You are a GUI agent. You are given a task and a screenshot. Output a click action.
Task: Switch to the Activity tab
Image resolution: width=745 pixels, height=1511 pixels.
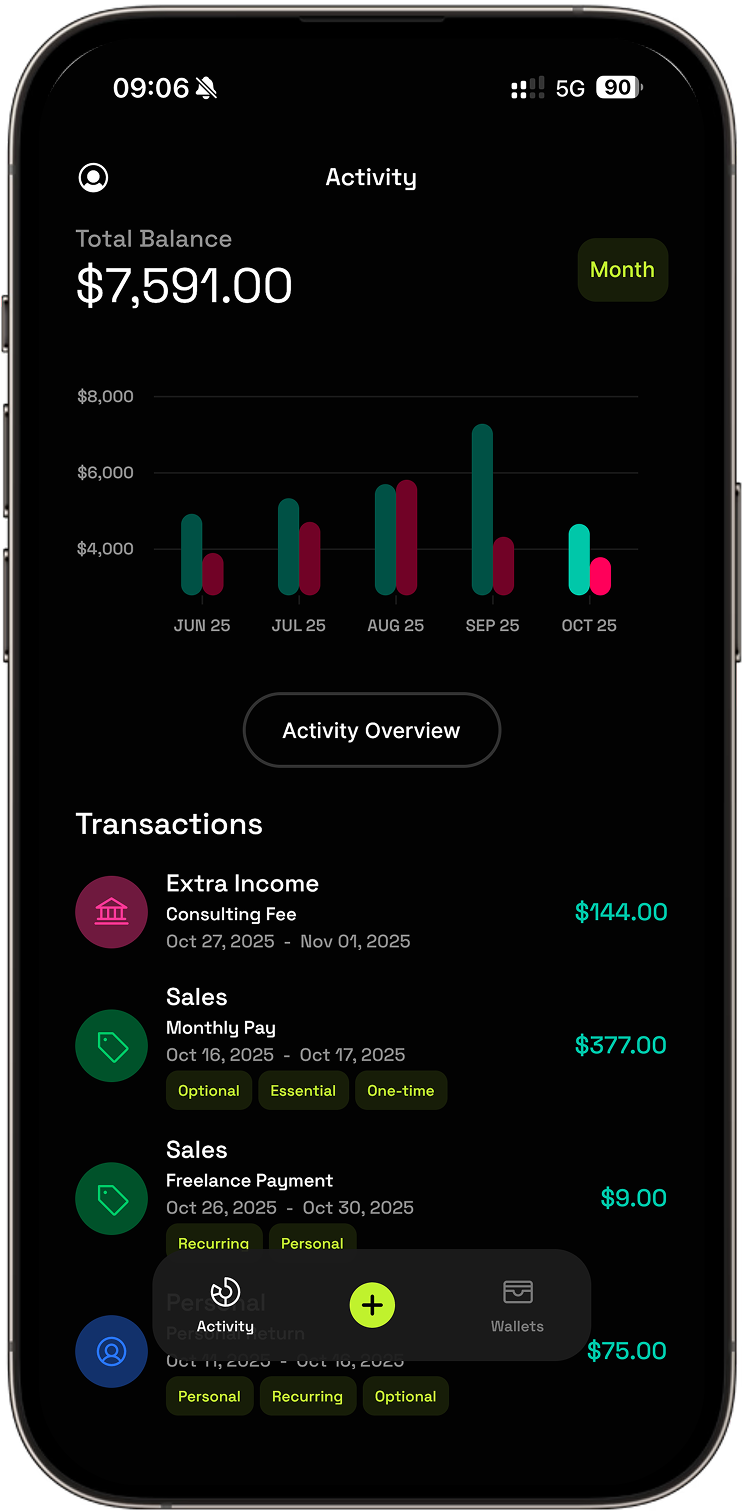[x=225, y=1305]
